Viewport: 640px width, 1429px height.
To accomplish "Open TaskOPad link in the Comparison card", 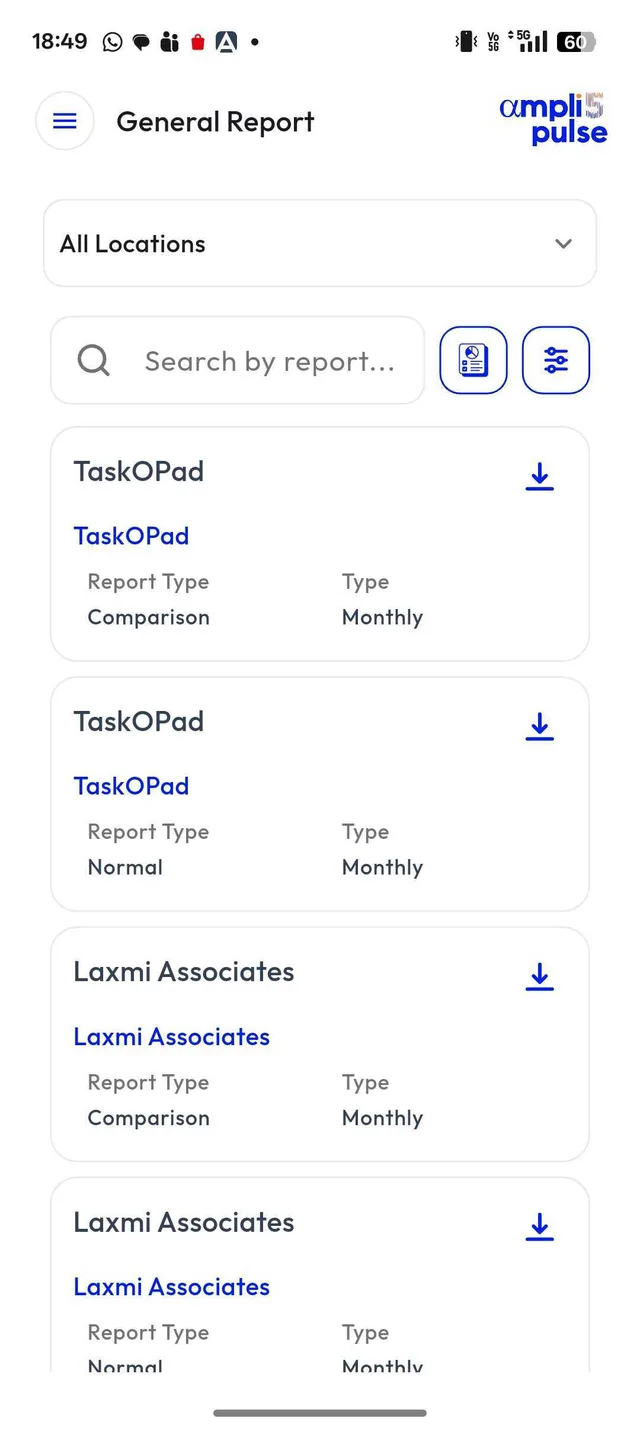I will (x=131, y=536).
